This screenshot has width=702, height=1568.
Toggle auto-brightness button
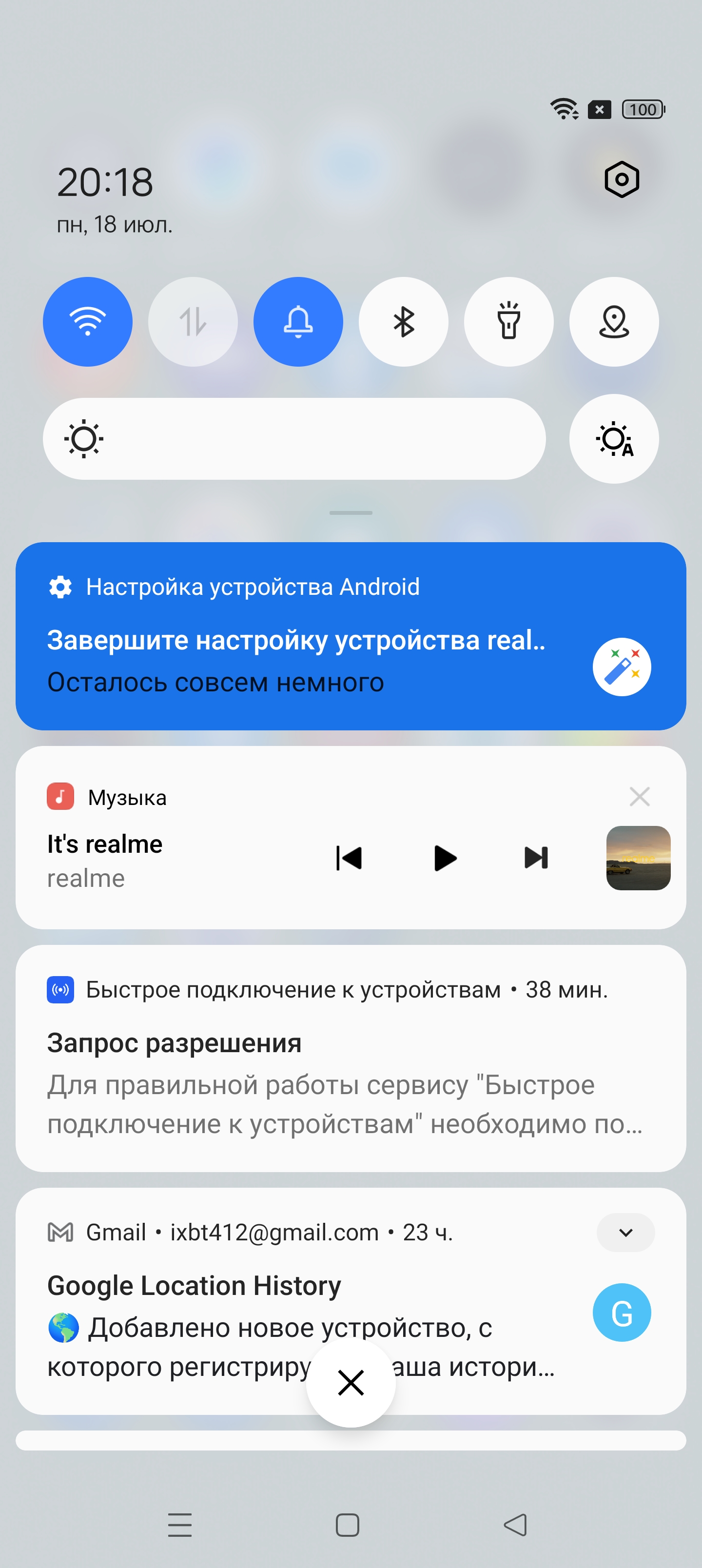click(x=614, y=439)
